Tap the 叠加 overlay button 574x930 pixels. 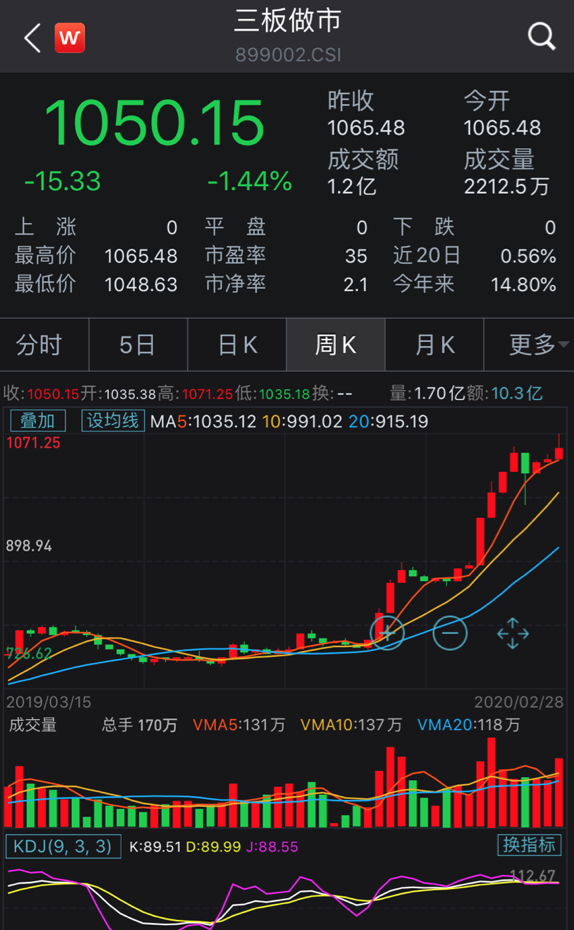[x=37, y=421]
